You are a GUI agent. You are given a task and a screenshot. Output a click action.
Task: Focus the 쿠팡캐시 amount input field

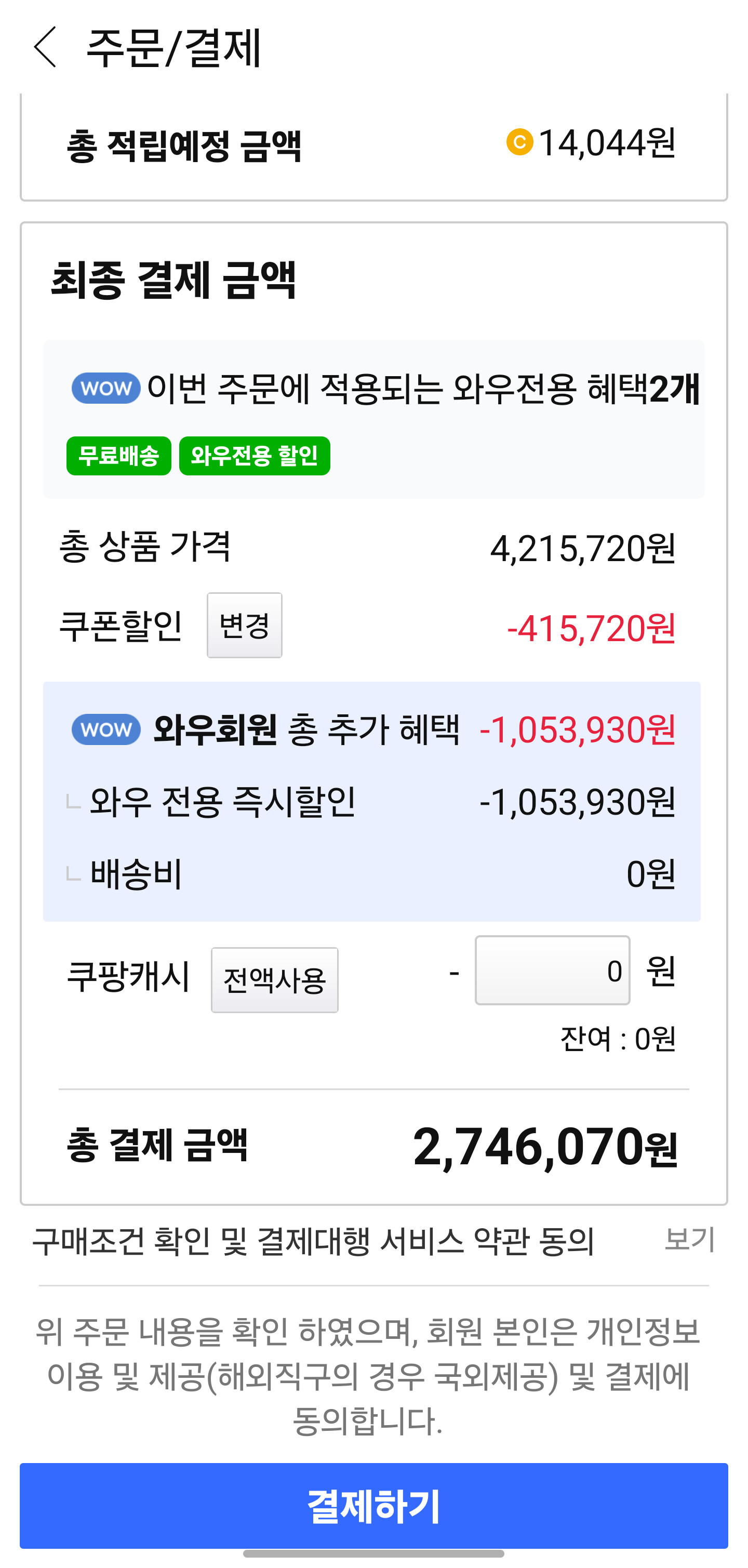[552, 971]
